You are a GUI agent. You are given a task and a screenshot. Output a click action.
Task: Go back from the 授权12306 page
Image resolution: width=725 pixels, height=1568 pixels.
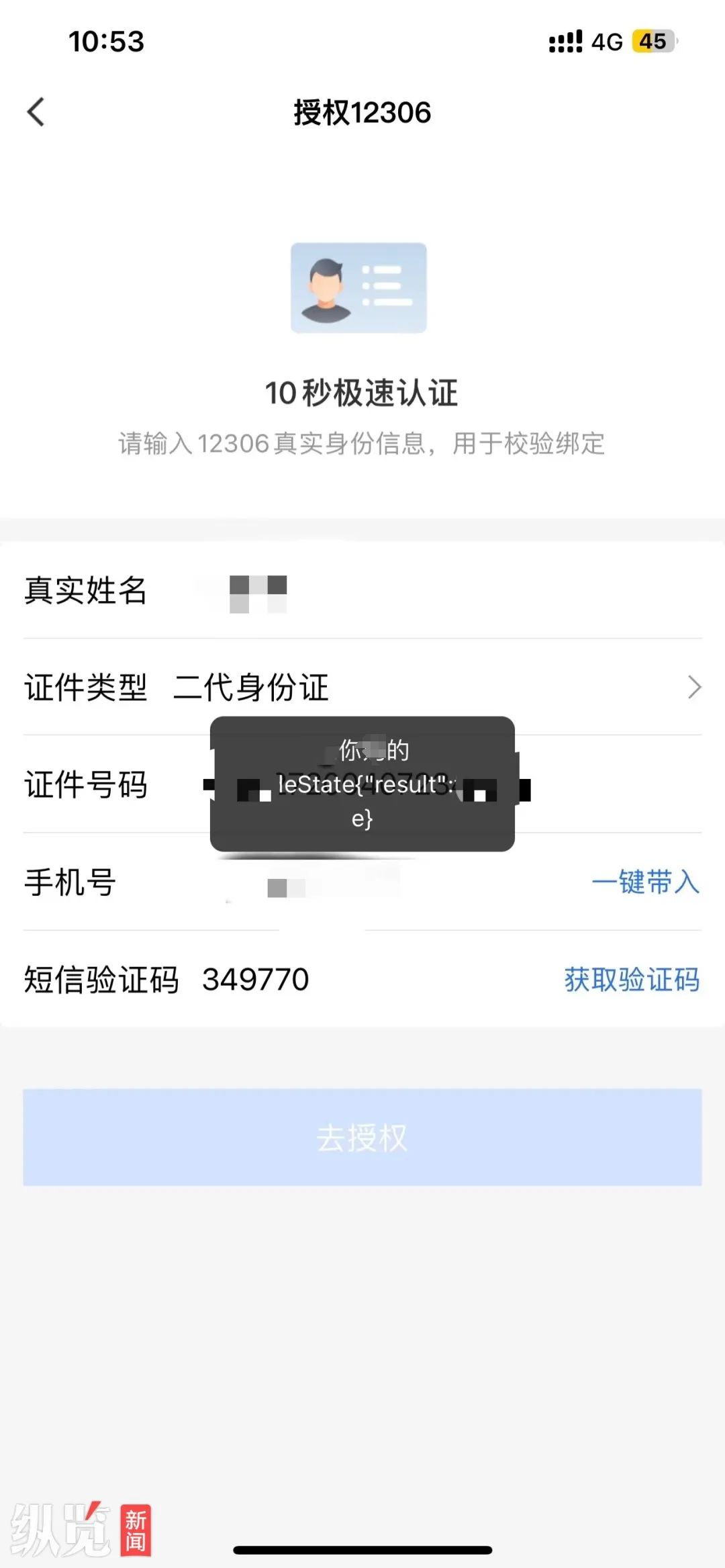coord(36,112)
